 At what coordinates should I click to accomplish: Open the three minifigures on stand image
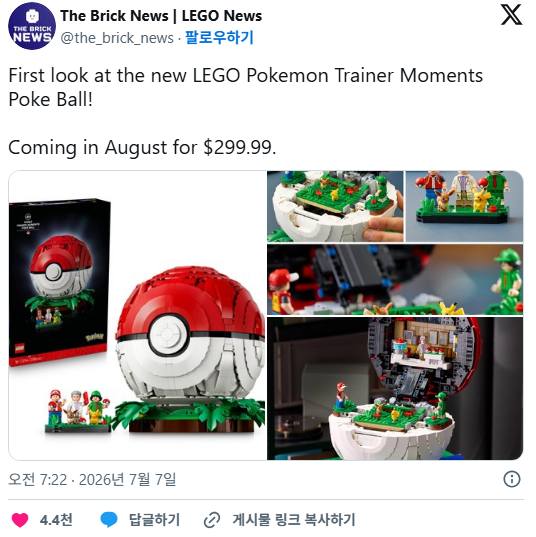click(464, 207)
